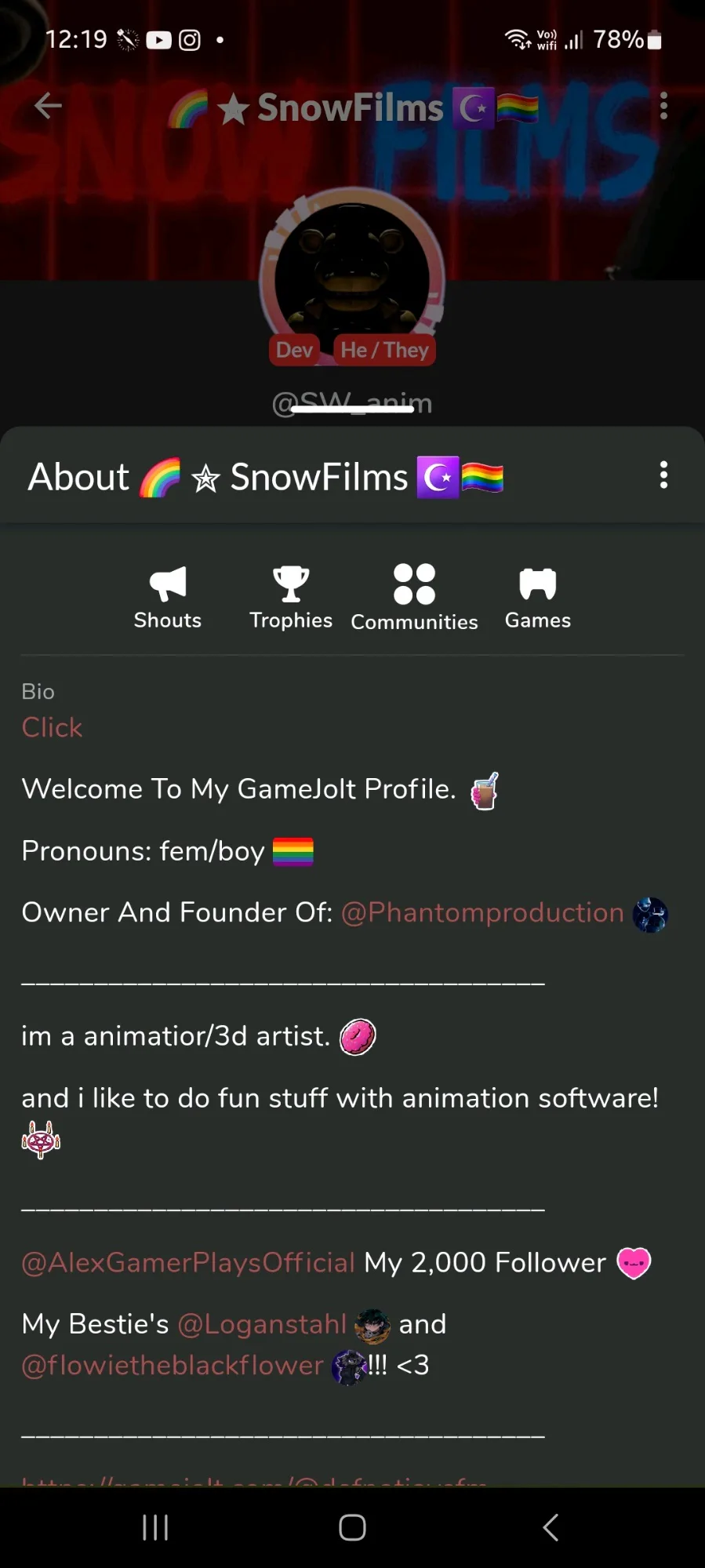Open the recent apps view
The height and width of the screenshot is (1568, 705).
155,1527
